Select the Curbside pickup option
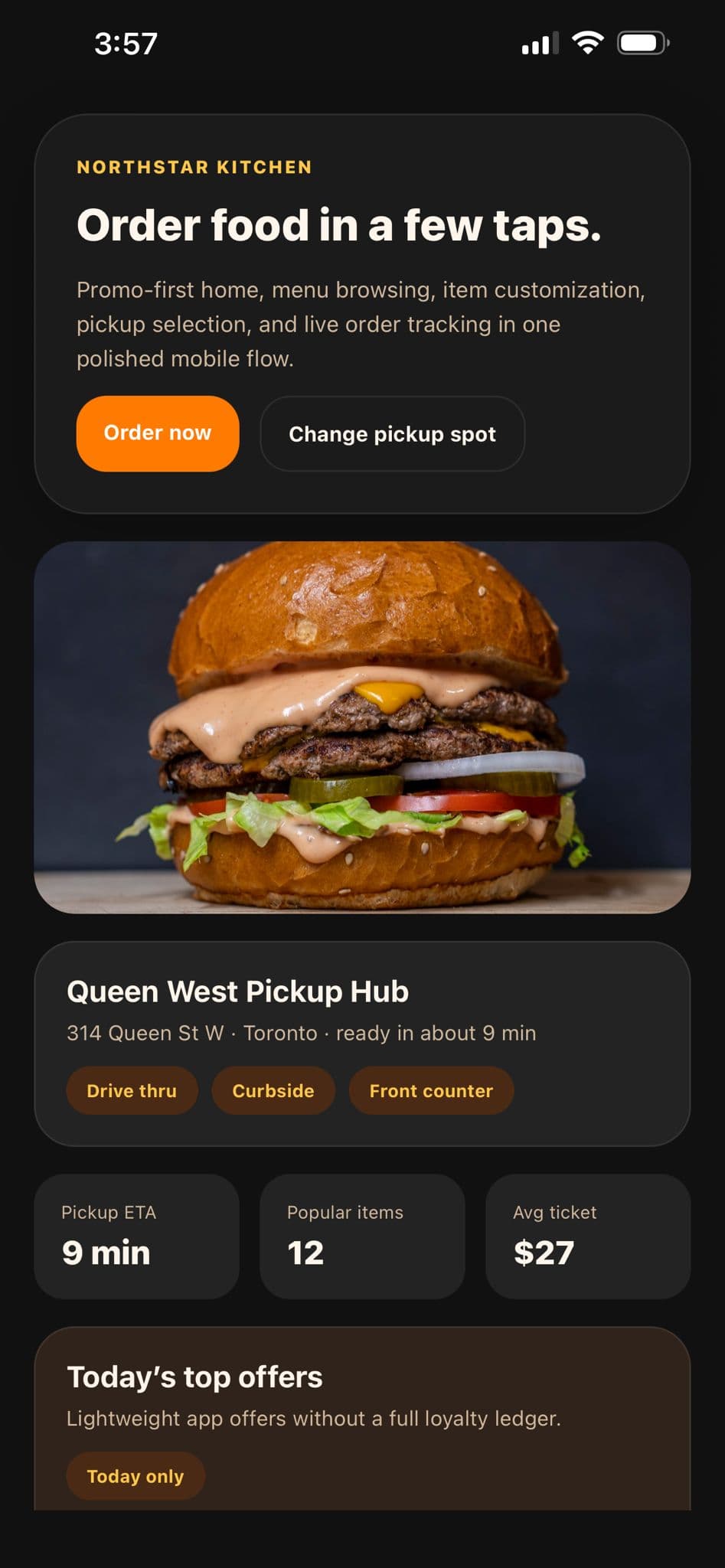The width and height of the screenshot is (725, 1568). click(x=273, y=1090)
